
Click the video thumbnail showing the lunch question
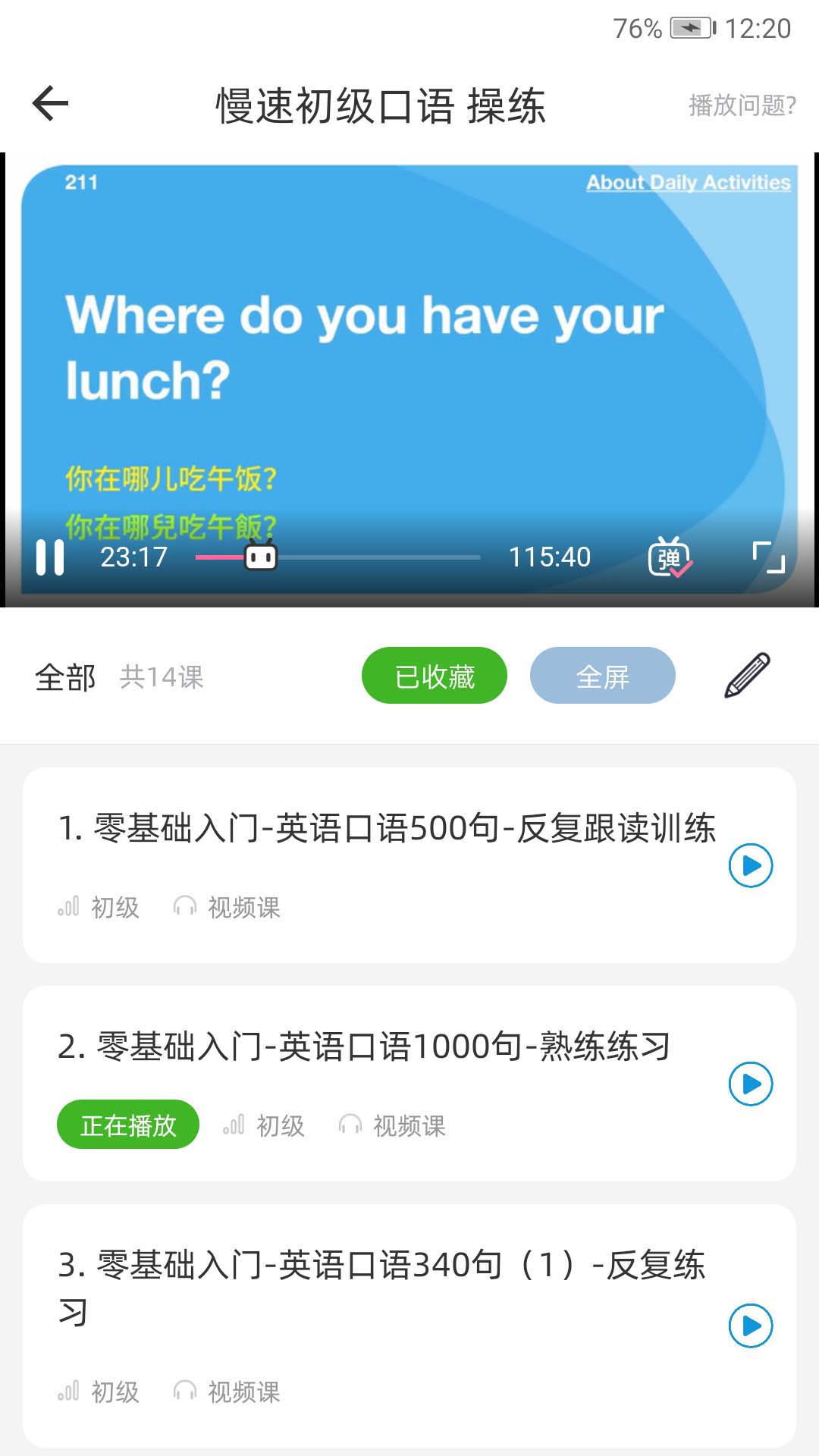tap(409, 341)
